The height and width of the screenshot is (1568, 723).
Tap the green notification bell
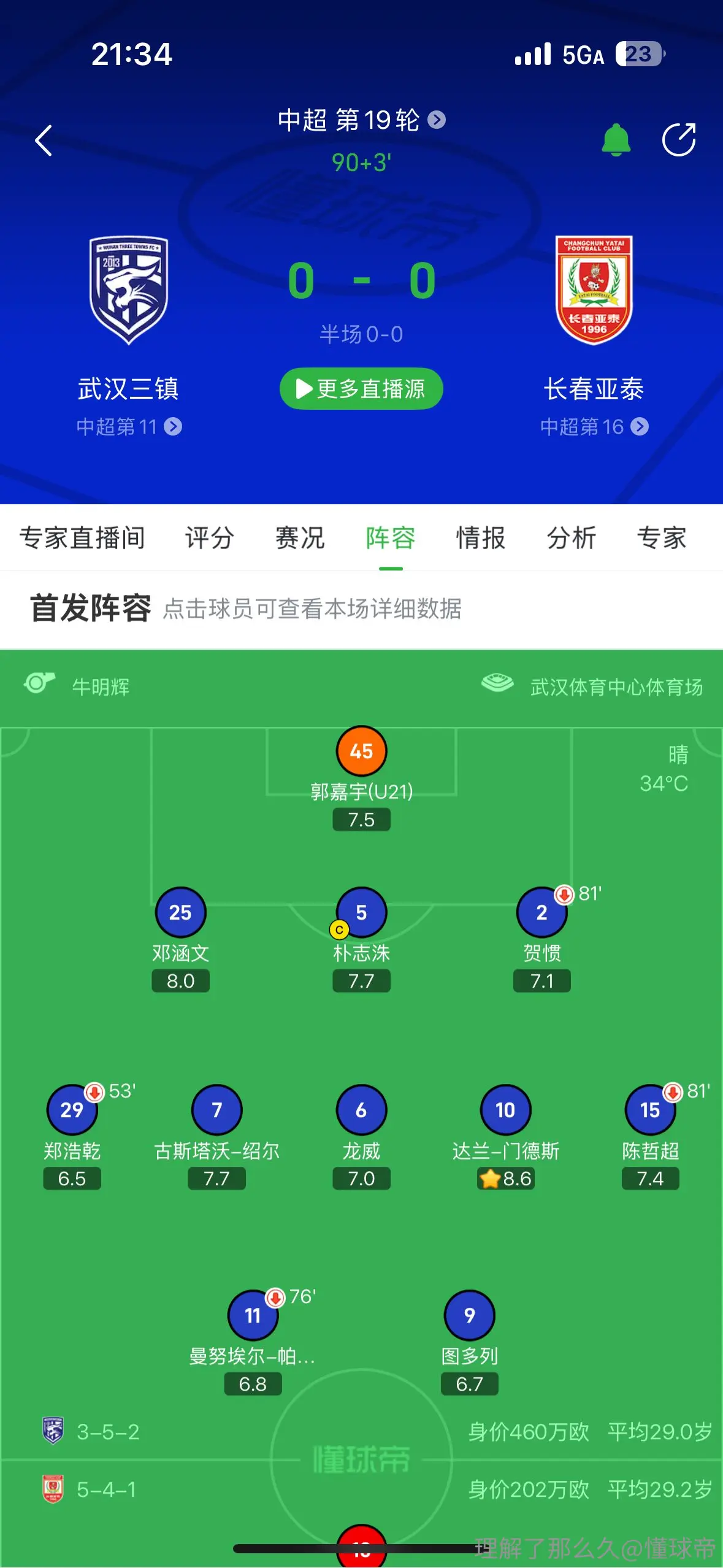pos(616,140)
